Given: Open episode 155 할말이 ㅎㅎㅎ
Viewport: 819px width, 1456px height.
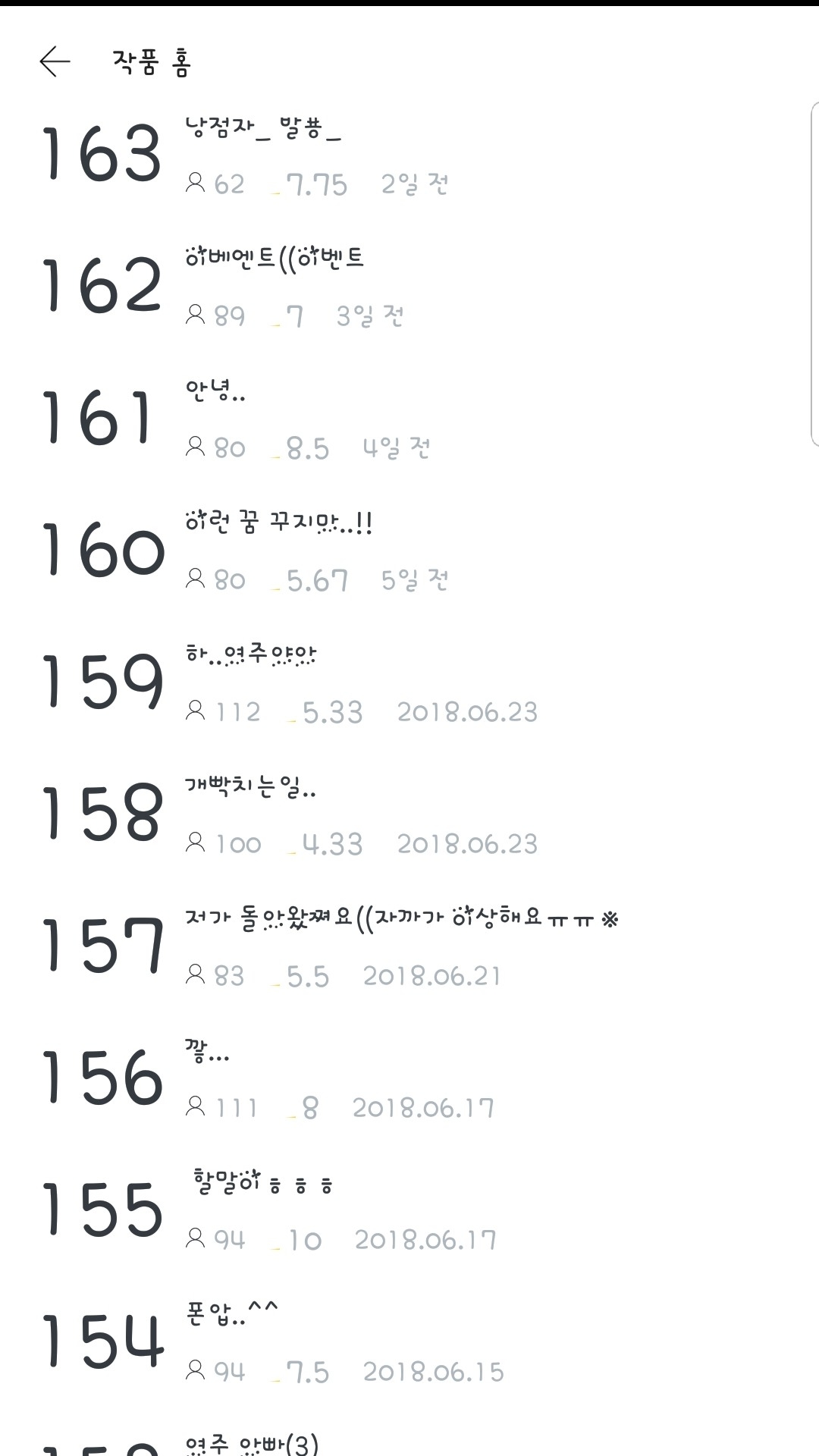Looking at the screenshot, I should tap(409, 1210).
